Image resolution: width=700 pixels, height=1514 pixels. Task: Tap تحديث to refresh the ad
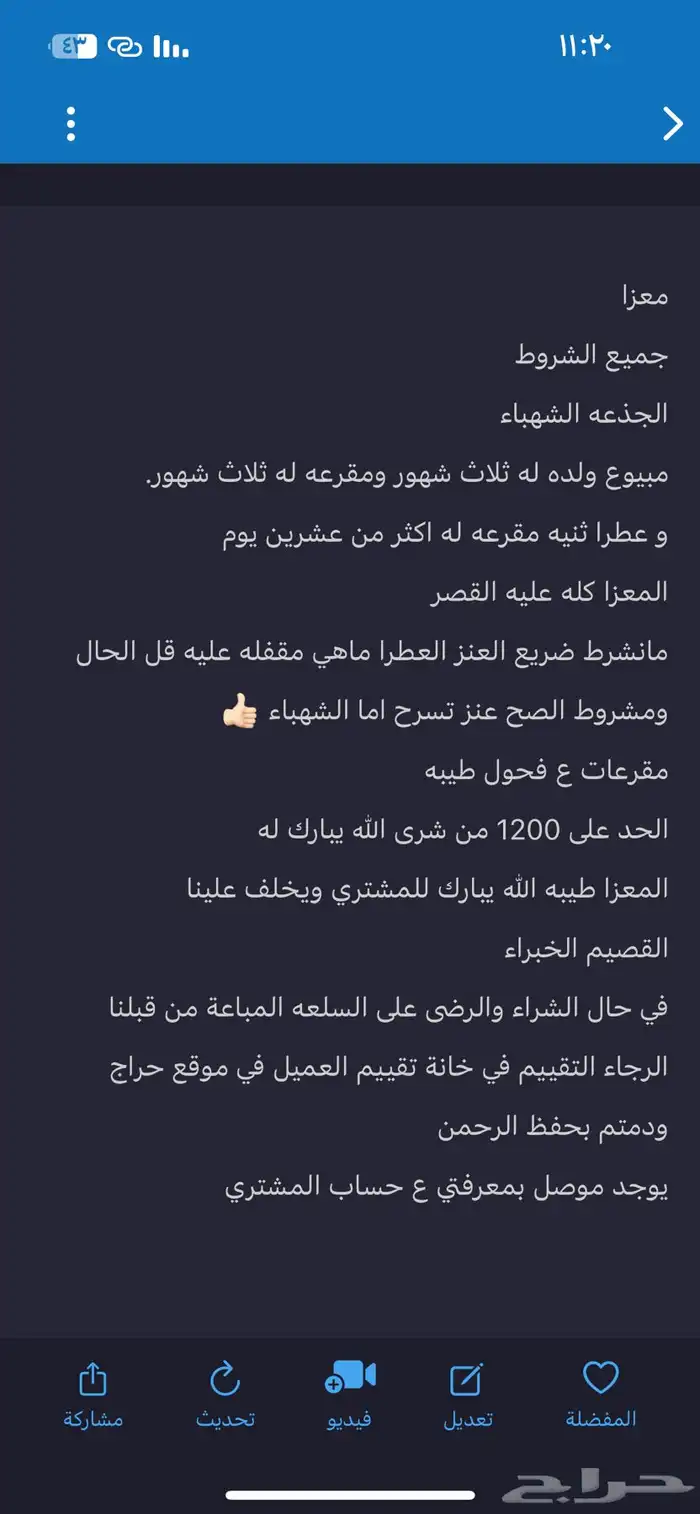coord(225,1393)
